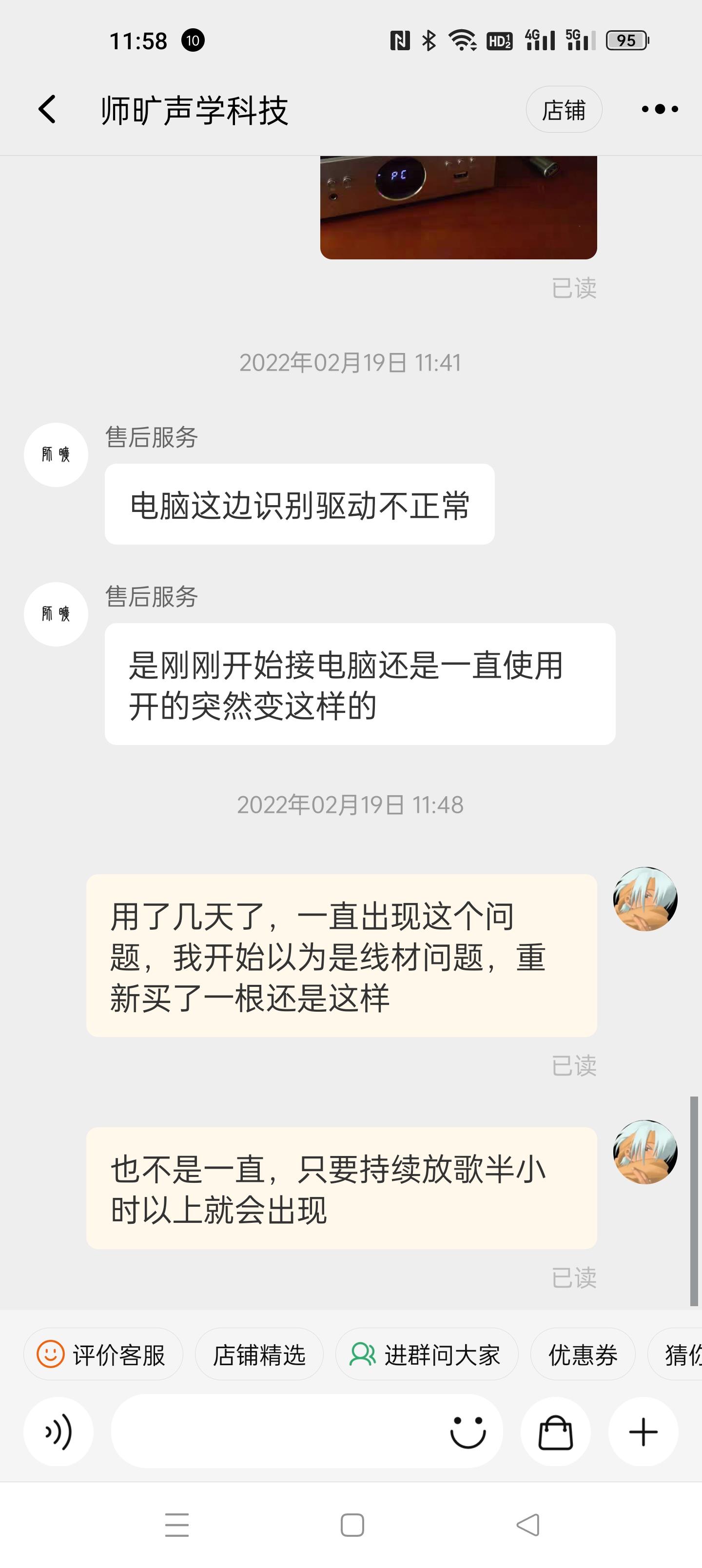Image resolution: width=702 pixels, height=1568 pixels.
Task: Open the notification badge showing 10
Action: pos(193,41)
